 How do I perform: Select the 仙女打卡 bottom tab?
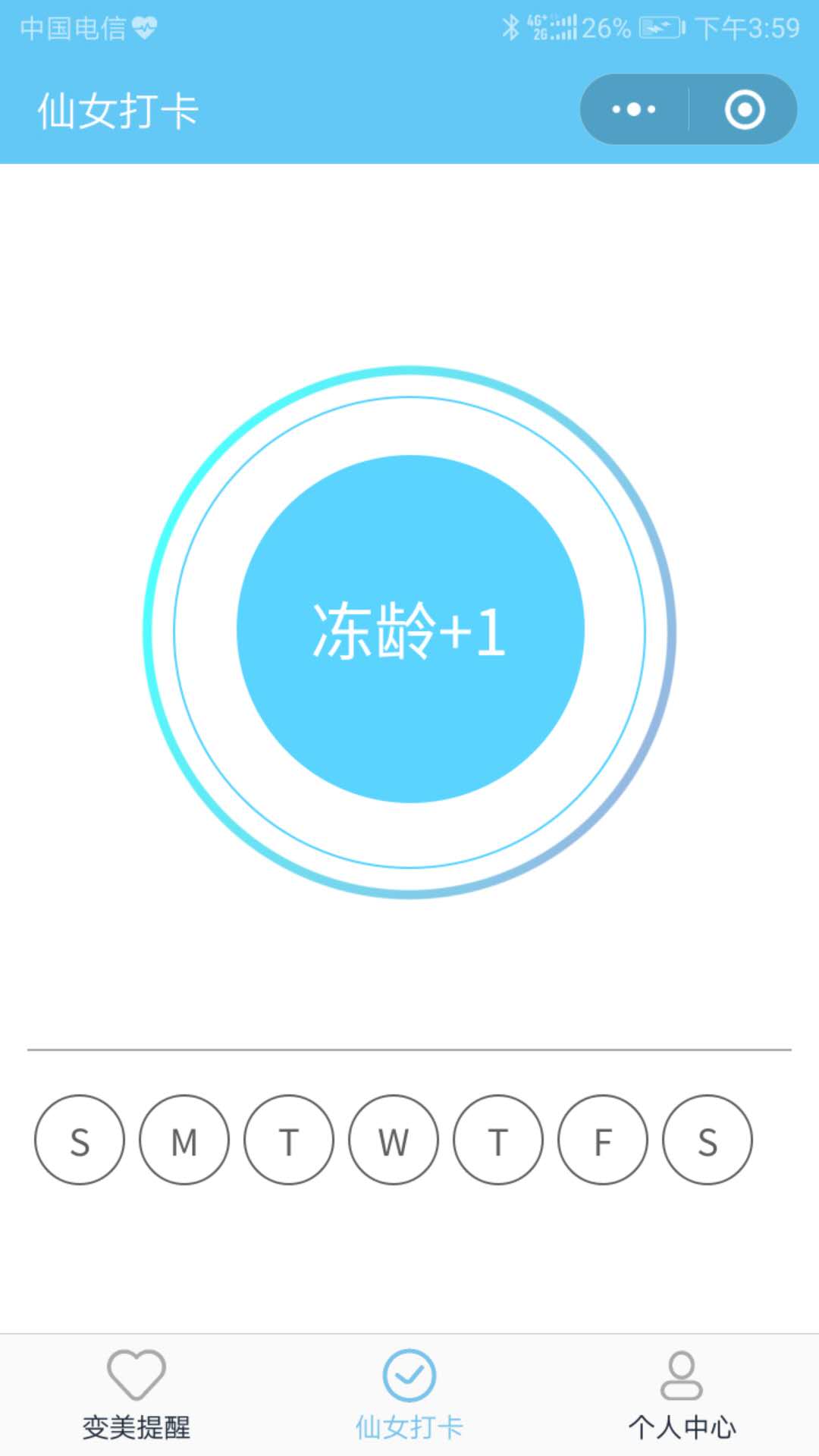pos(409,1394)
